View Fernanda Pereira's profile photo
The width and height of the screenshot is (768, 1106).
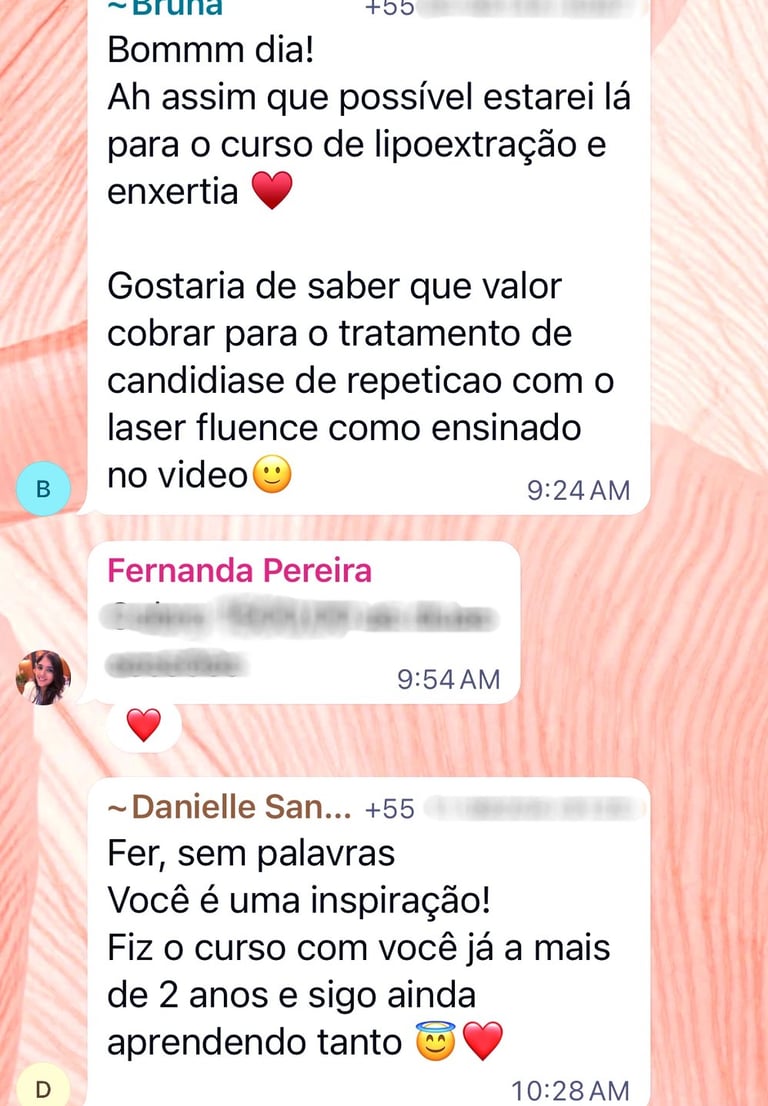[43, 678]
